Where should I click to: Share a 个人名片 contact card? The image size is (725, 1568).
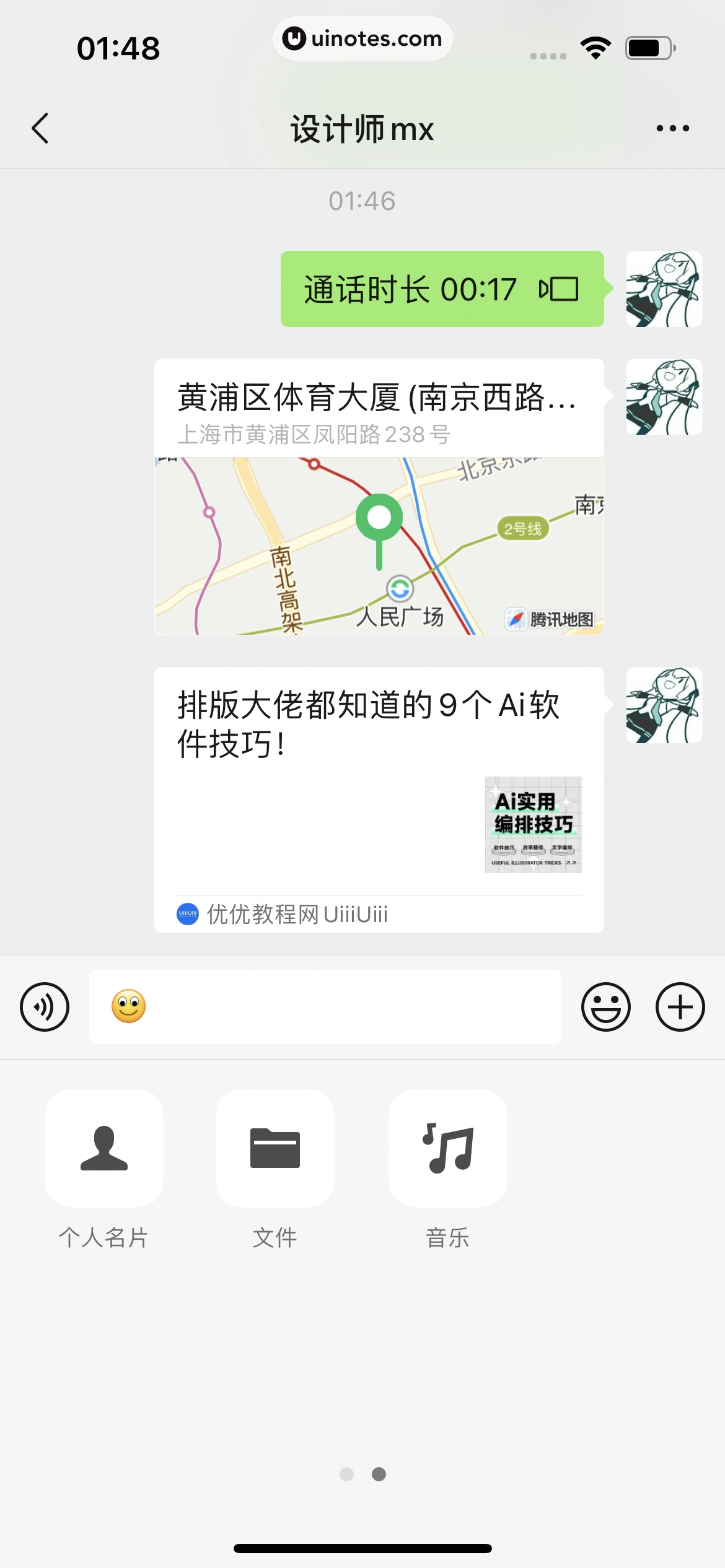pos(104,1148)
